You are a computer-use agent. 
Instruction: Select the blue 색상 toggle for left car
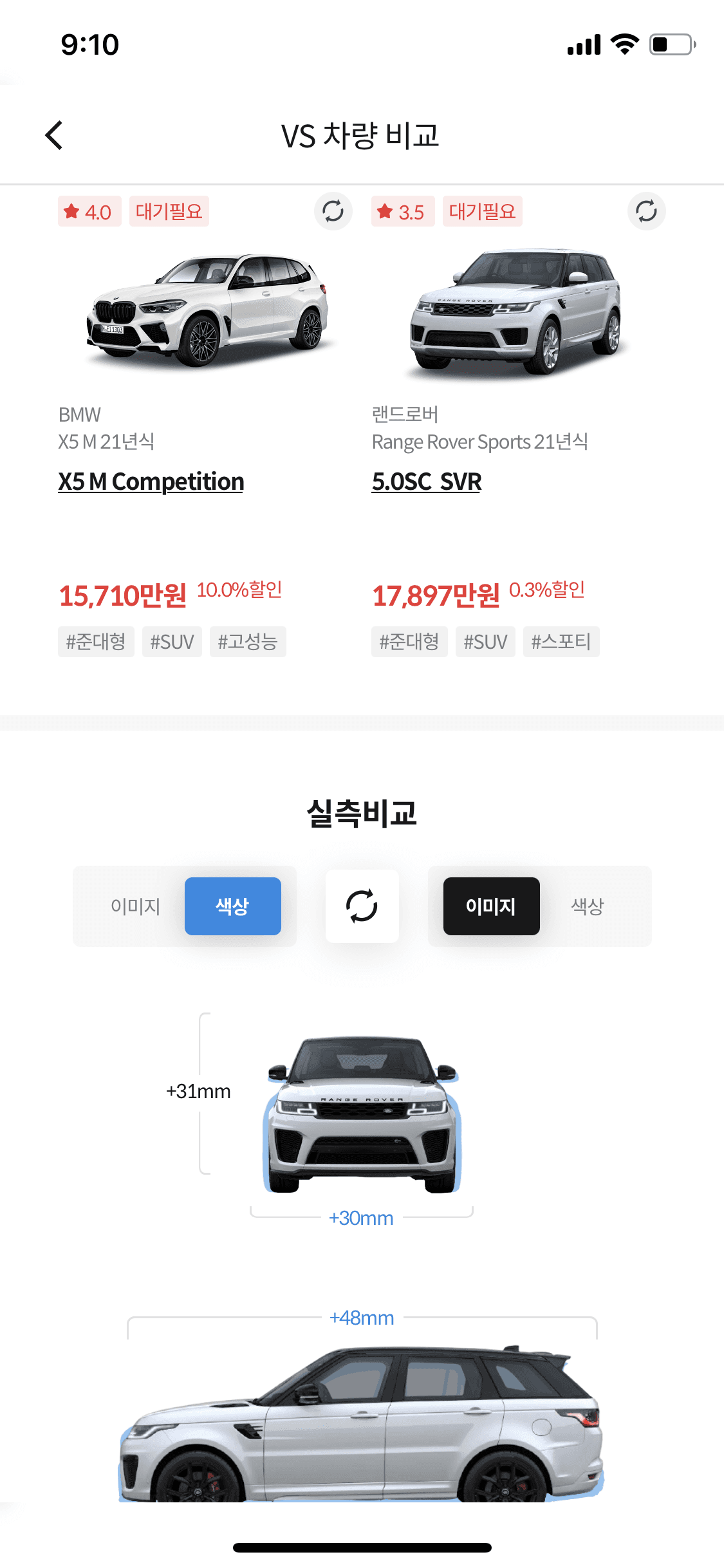tap(233, 906)
